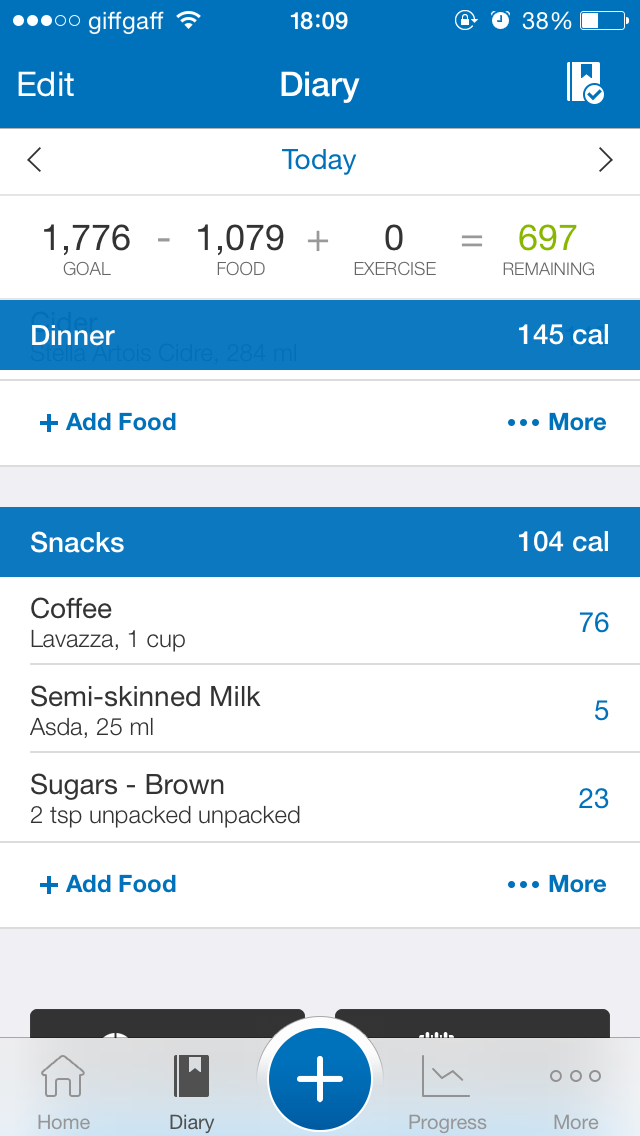Tap the central plus button
Screen dimensions: 640x1136
[320, 1080]
